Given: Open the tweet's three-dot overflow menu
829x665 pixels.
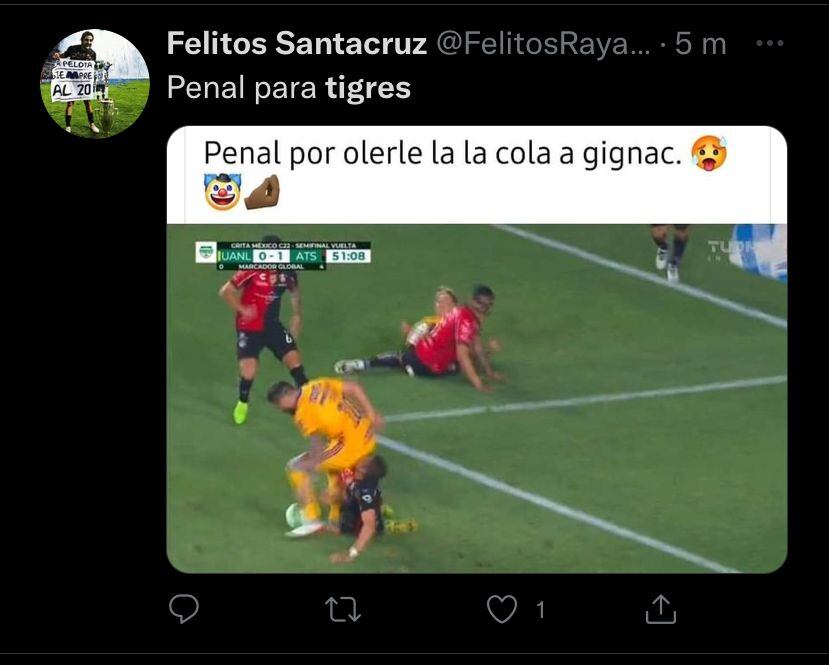Looking at the screenshot, I should (769, 44).
